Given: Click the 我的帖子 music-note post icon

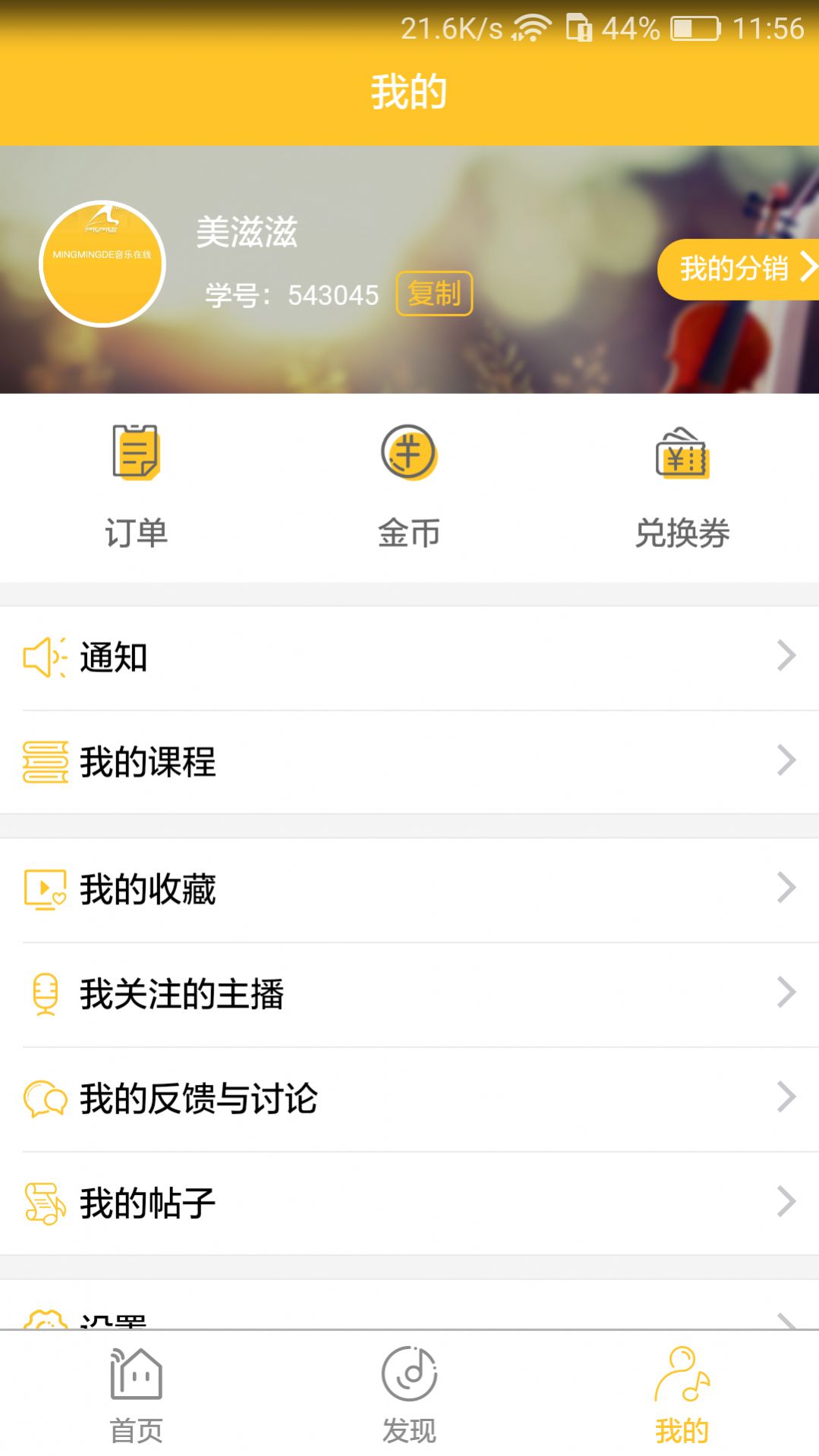Looking at the screenshot, I should coord(44,1202).
